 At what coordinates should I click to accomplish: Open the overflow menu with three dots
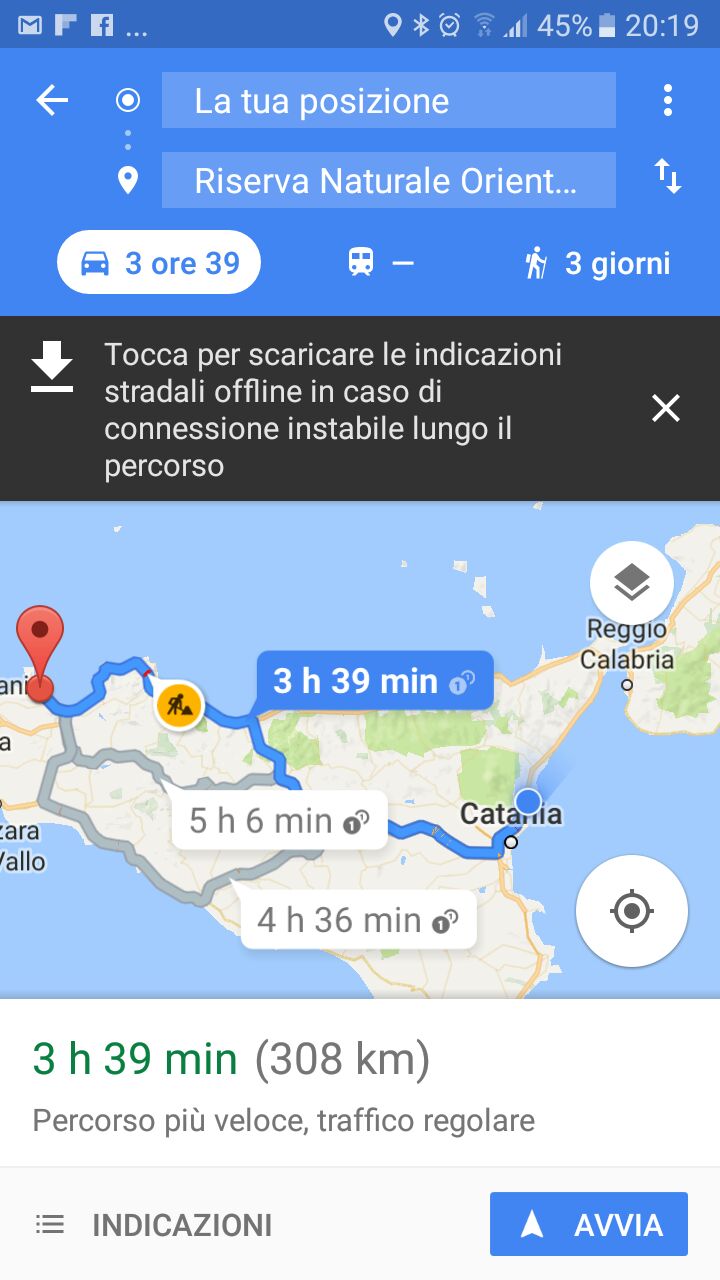point(667,100)
